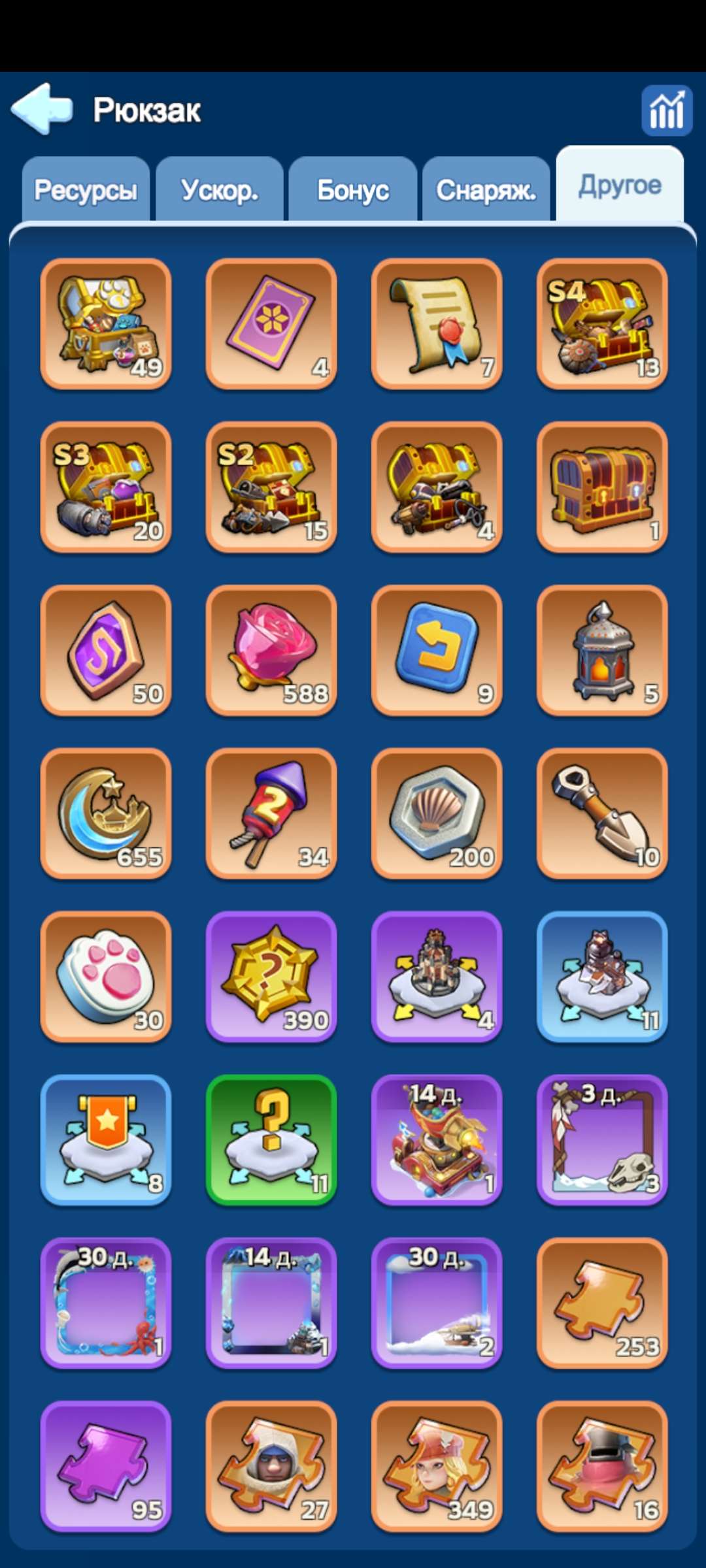Select the shovel item

pos(602,814)
